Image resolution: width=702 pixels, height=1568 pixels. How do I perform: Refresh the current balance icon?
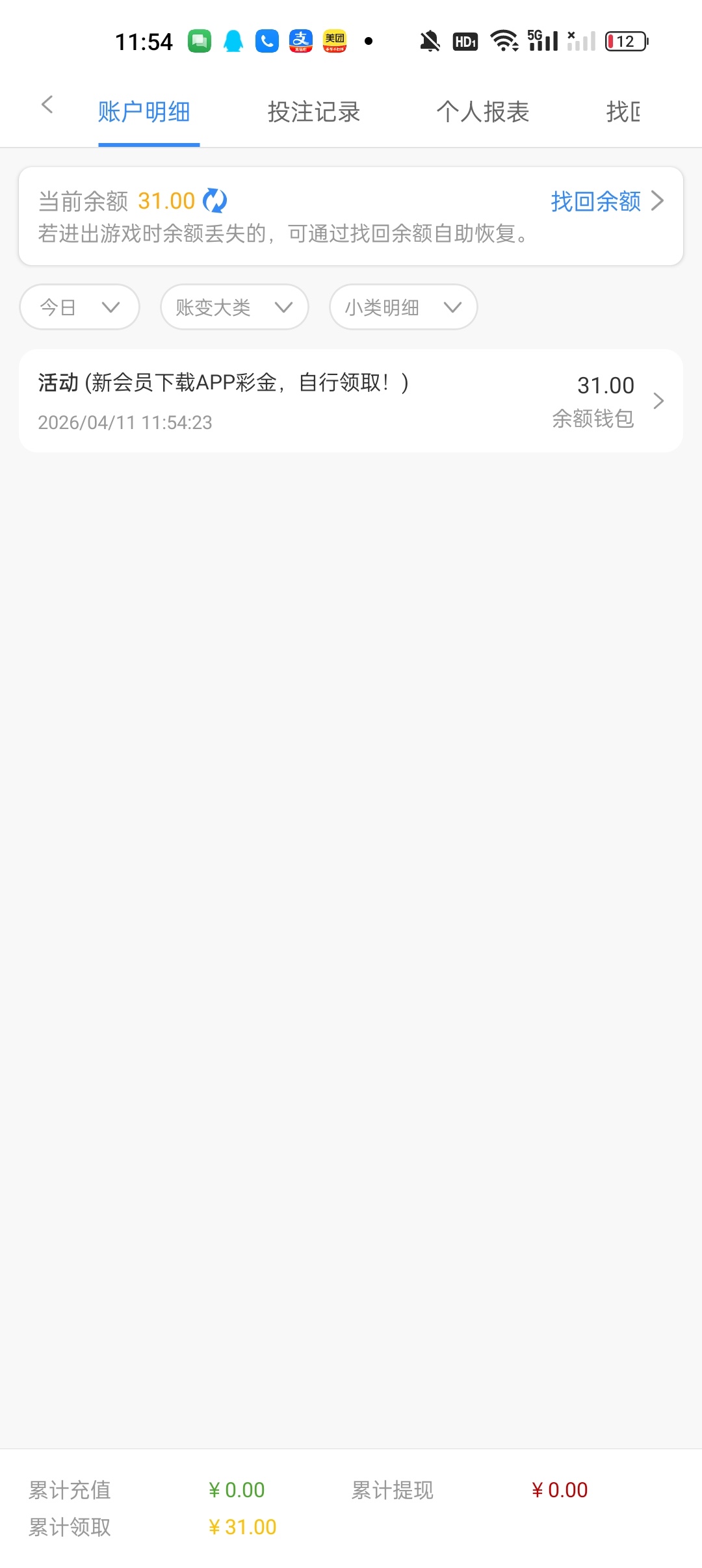click(x=214, y=201)
